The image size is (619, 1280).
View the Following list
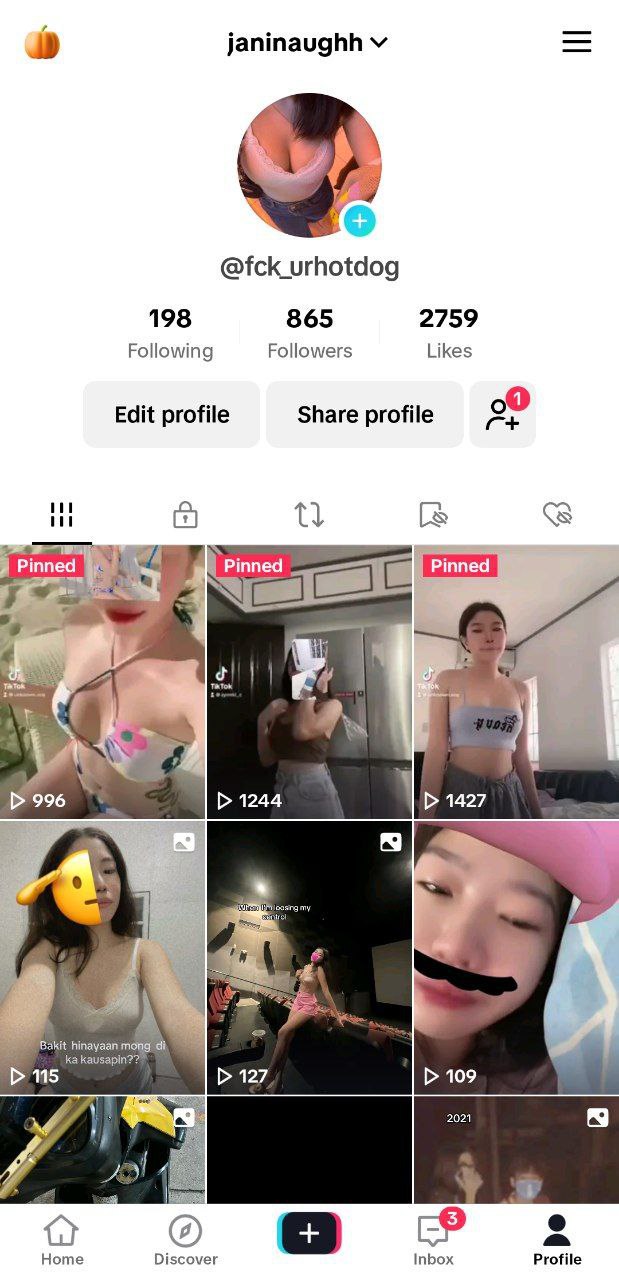point(170,333)
